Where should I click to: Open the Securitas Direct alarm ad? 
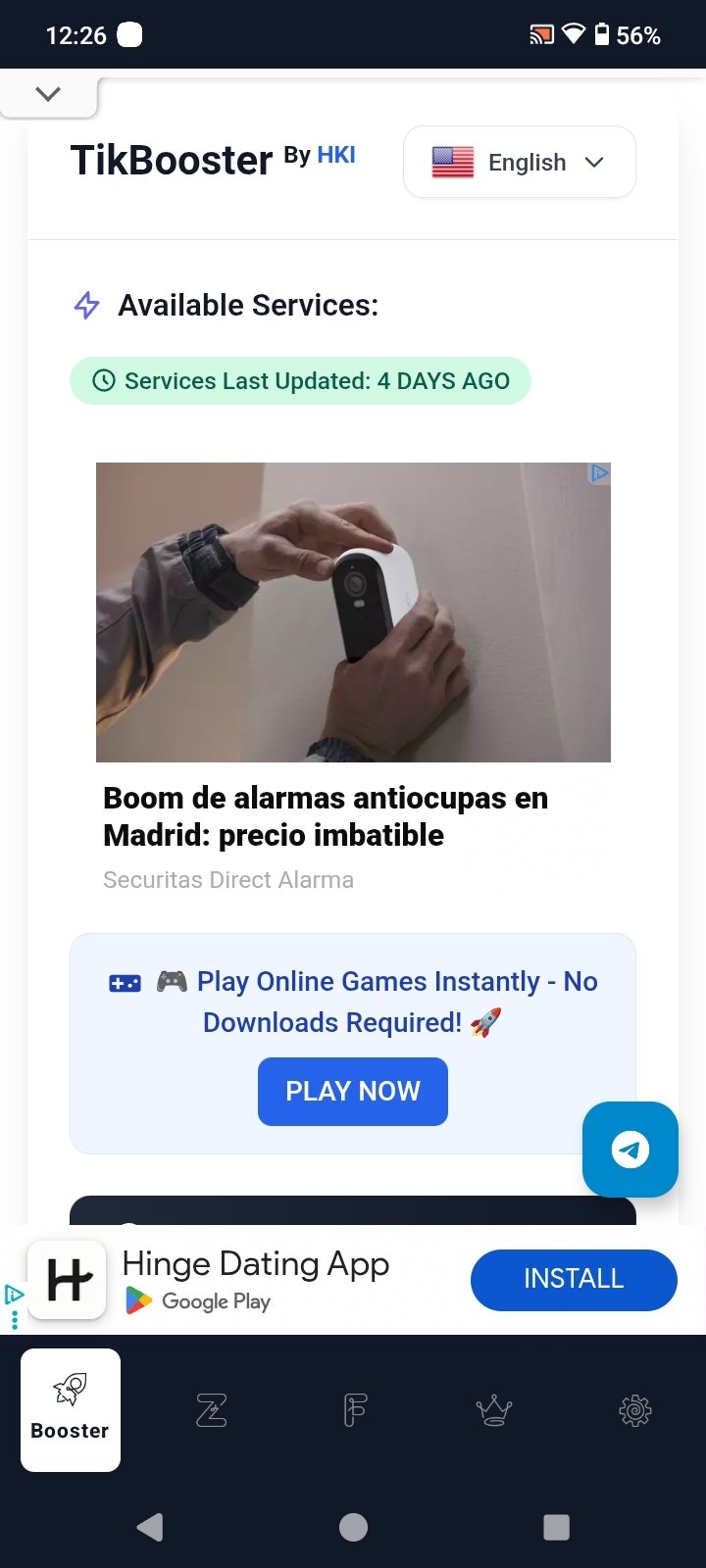353,676
